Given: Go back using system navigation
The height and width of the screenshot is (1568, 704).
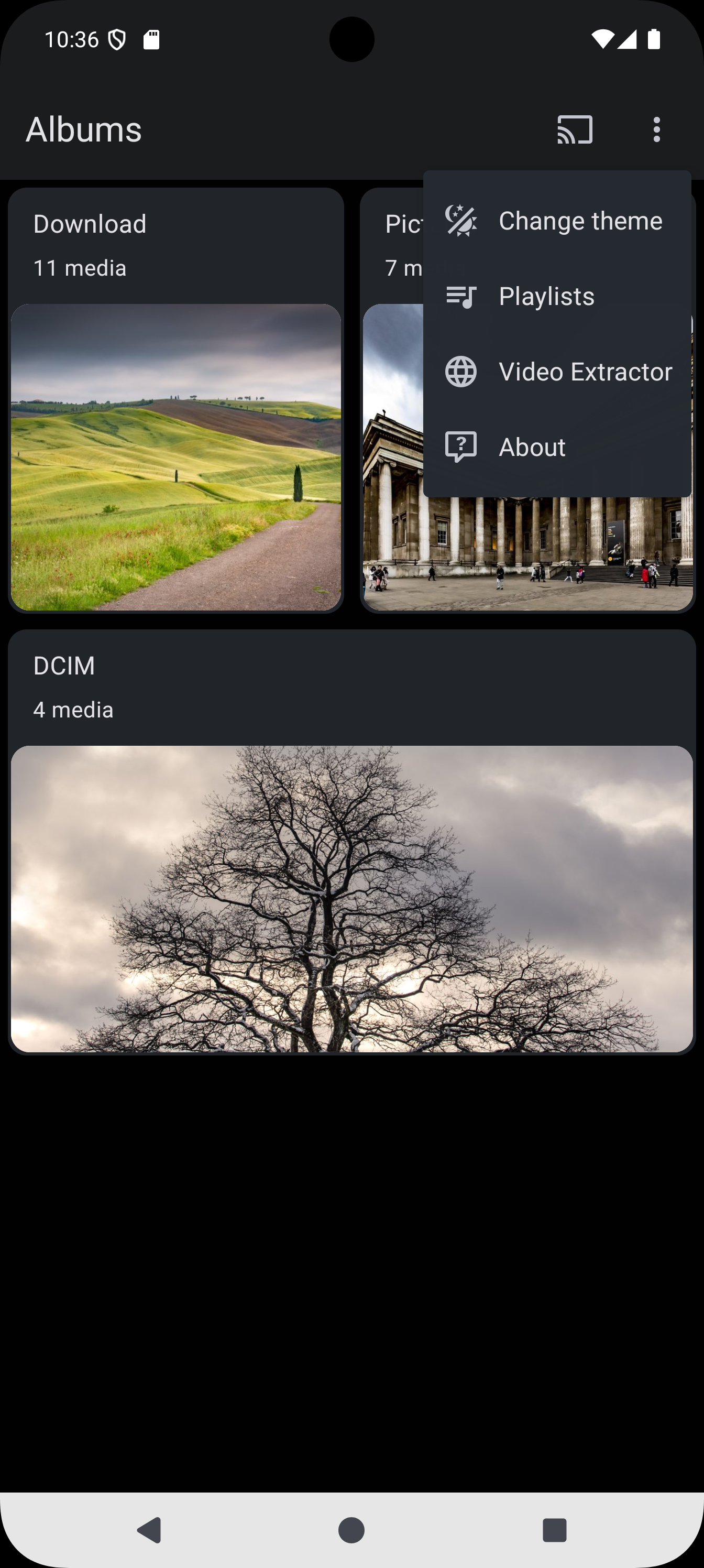Looking at the screenshot, I should click(x=149, y=1530).
